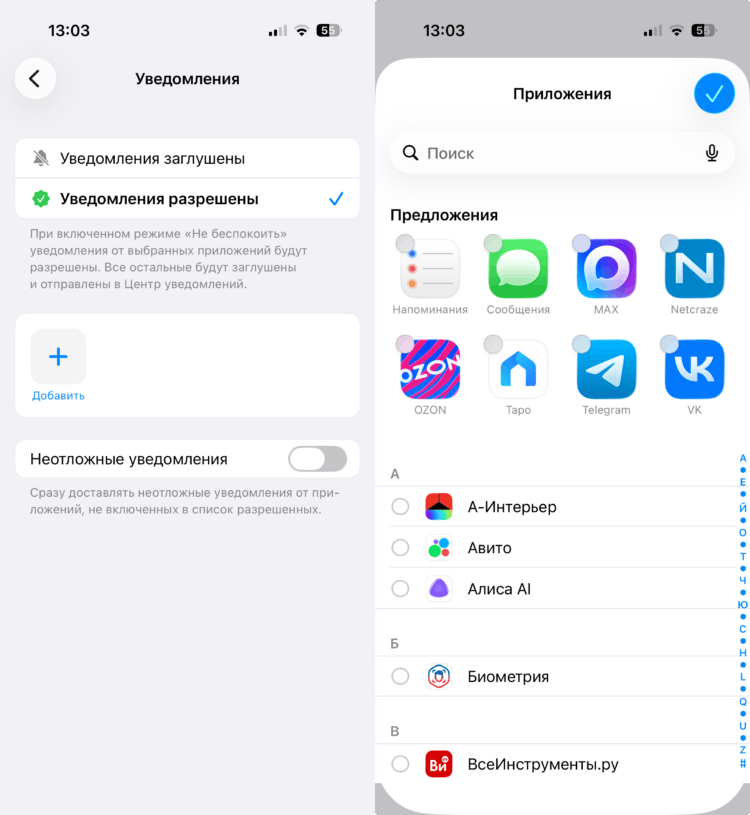This screenshot has width=750, height=815.
Task: Check Авито in the app list
Action: (400, 548)
